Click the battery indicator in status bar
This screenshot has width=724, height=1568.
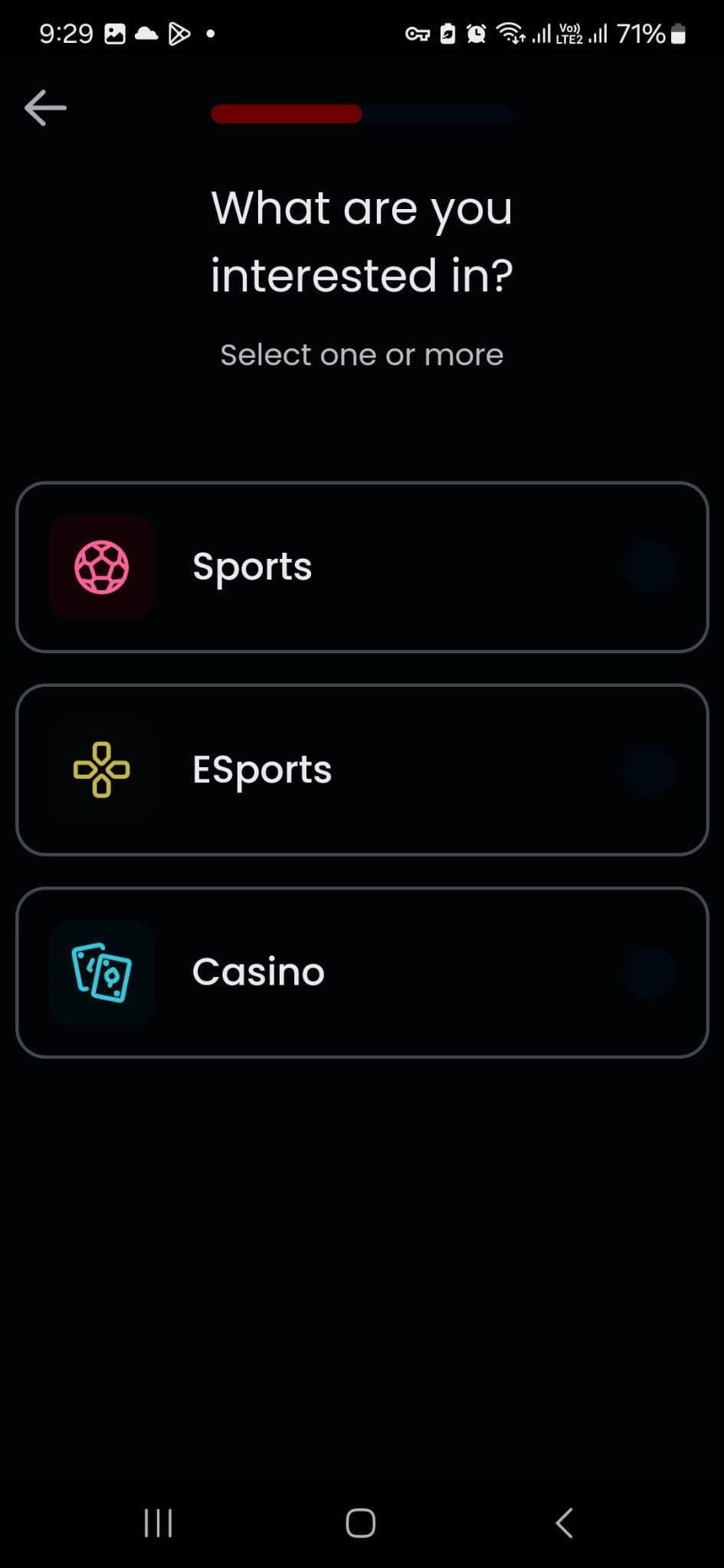coord(678,33)
